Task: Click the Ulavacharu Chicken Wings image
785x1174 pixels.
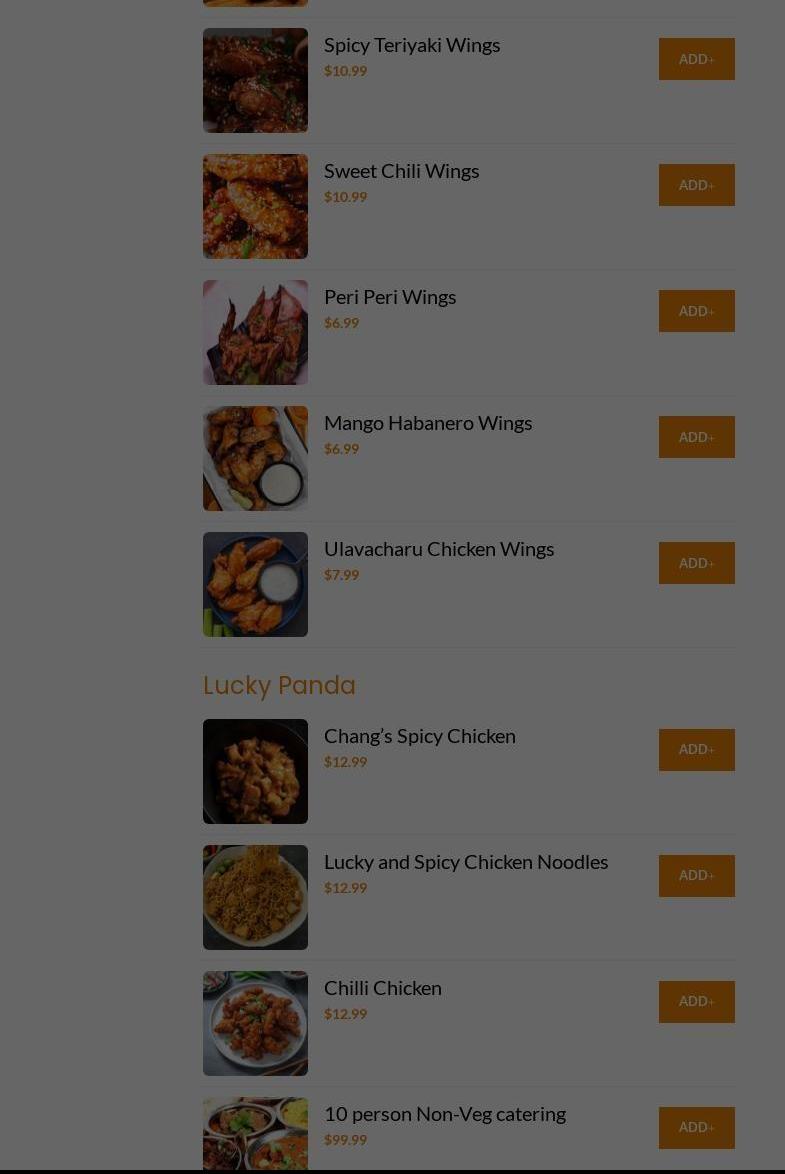Action: (x=255, y=584)
